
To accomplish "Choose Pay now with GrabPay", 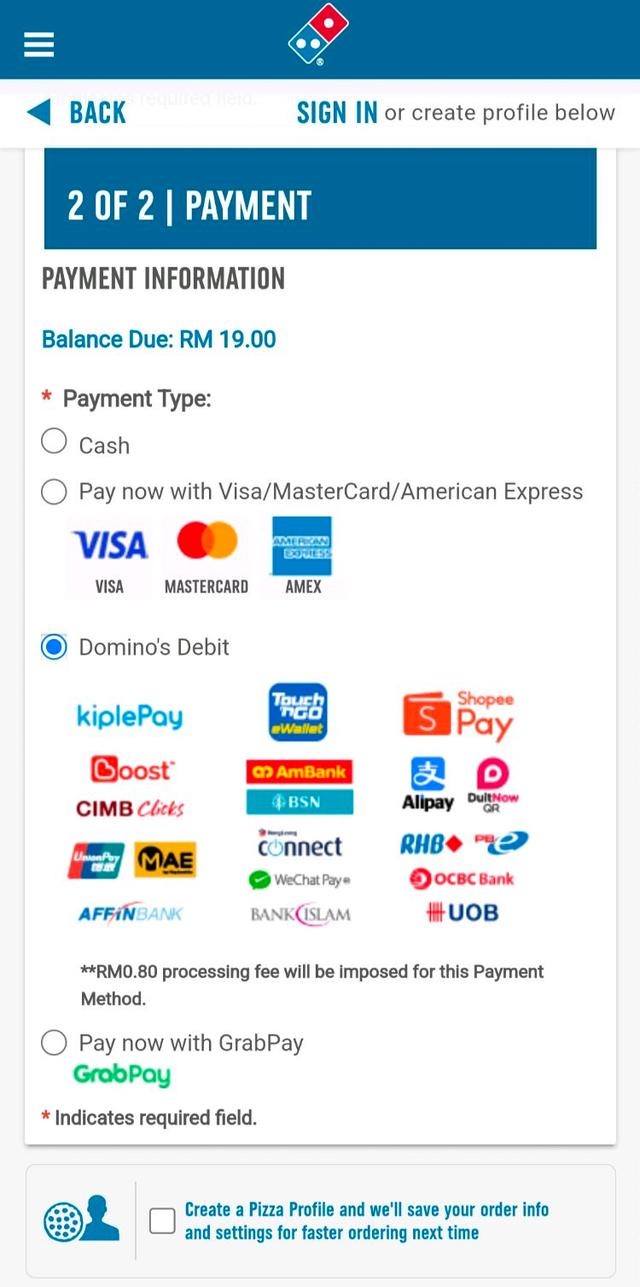I will click(x=54, y=1043).
